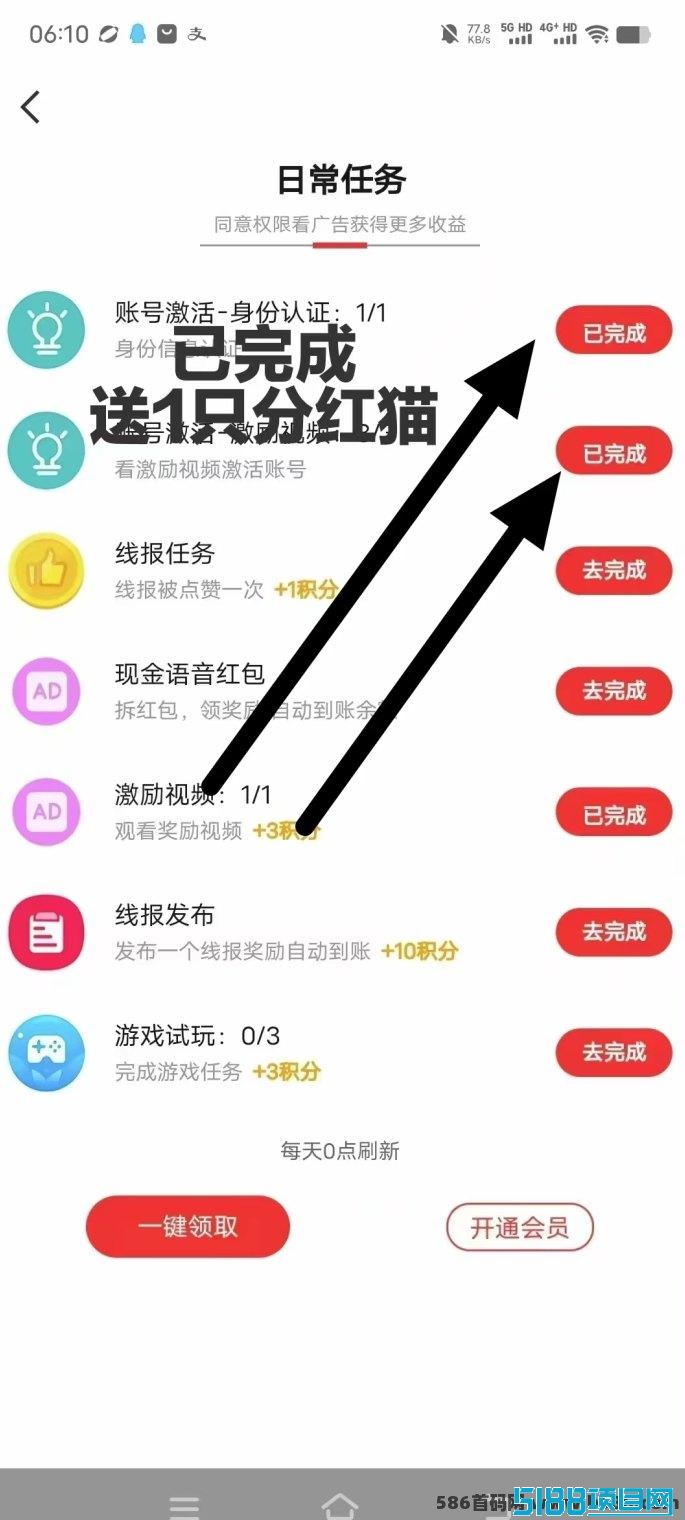Image resolution: width=685 pixels, height=1520 pixels.
Task: Tap 已完成 next to 身份认证
Action: coord(614,331)
